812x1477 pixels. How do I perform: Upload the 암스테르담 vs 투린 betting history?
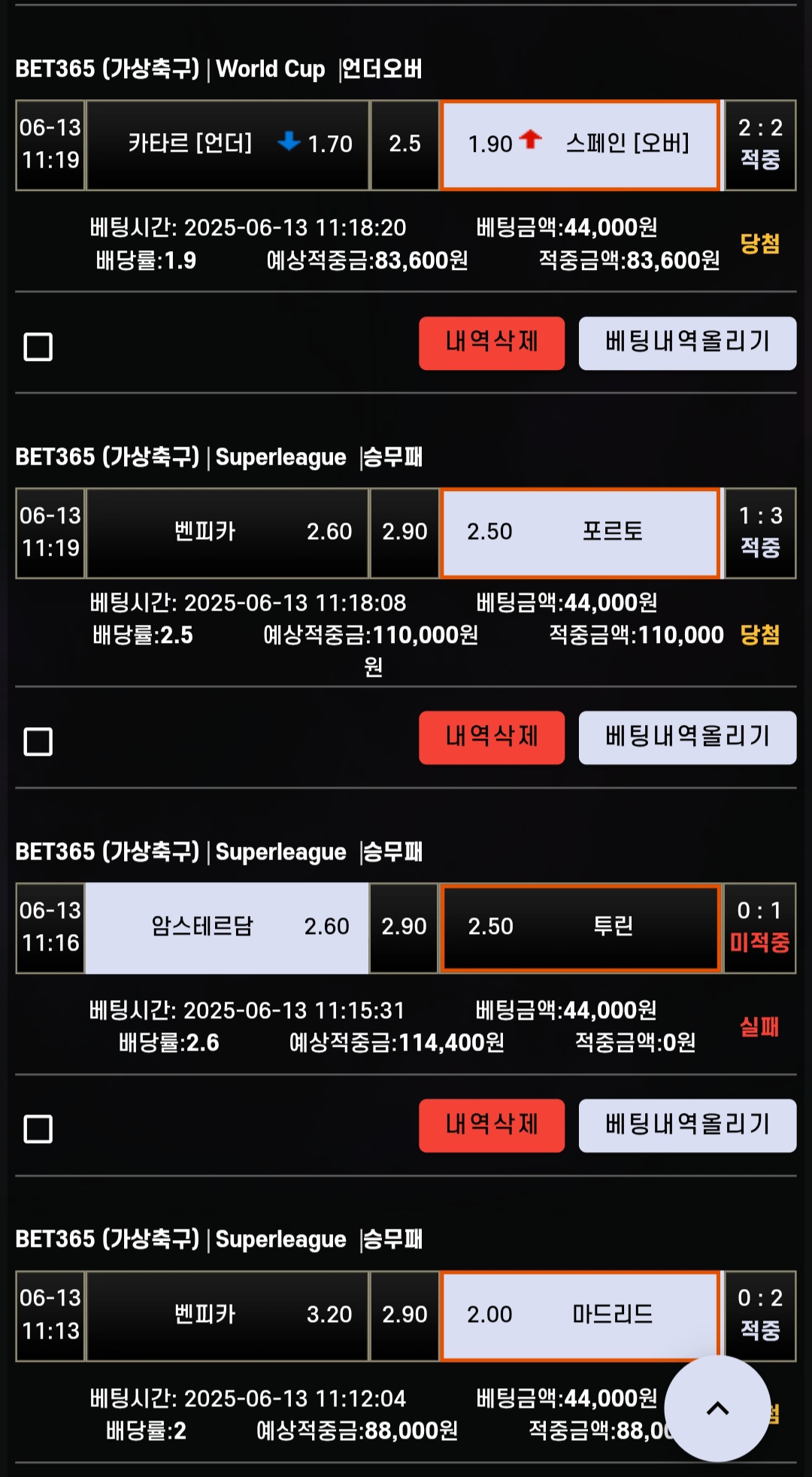(x=687, y=1125)
